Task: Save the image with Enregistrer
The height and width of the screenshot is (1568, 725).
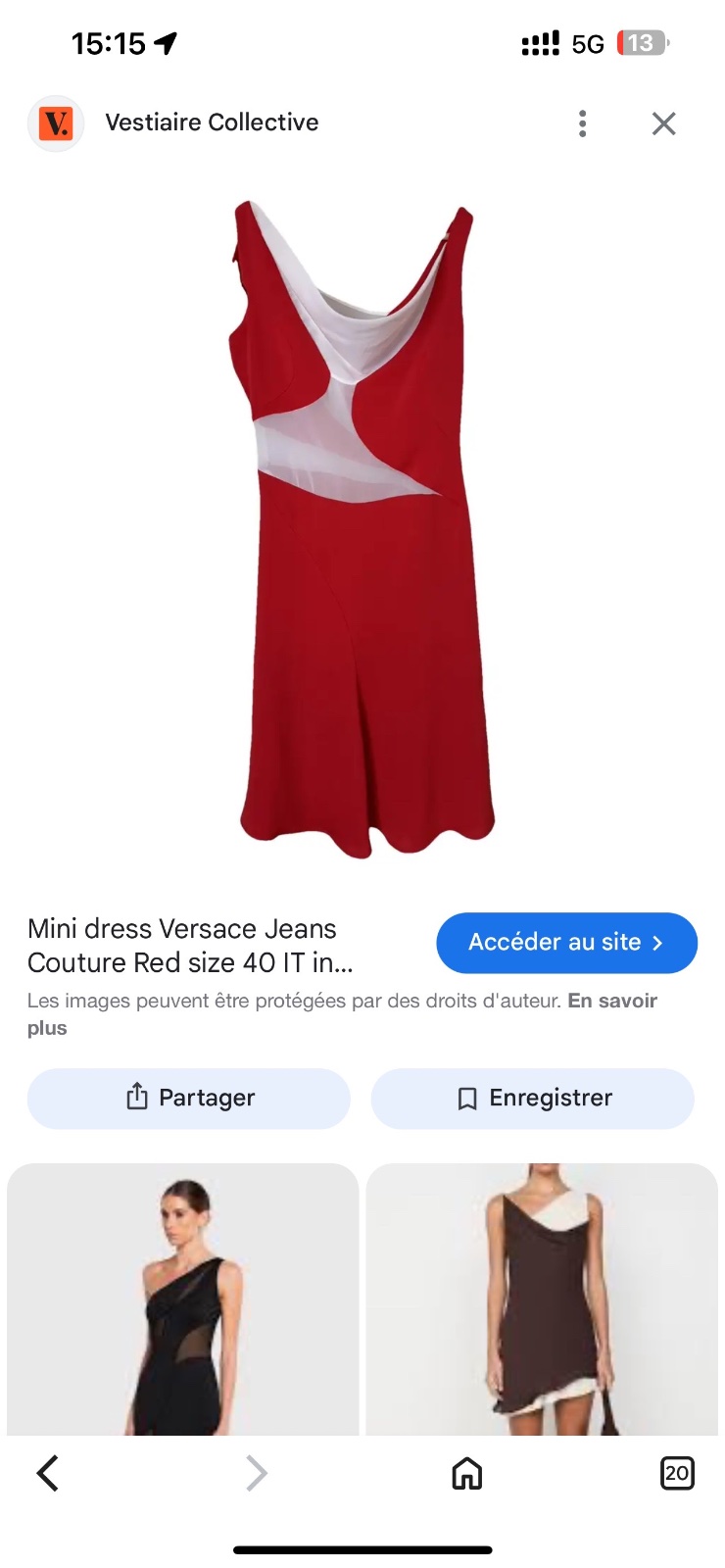Action: (532, 1098)
